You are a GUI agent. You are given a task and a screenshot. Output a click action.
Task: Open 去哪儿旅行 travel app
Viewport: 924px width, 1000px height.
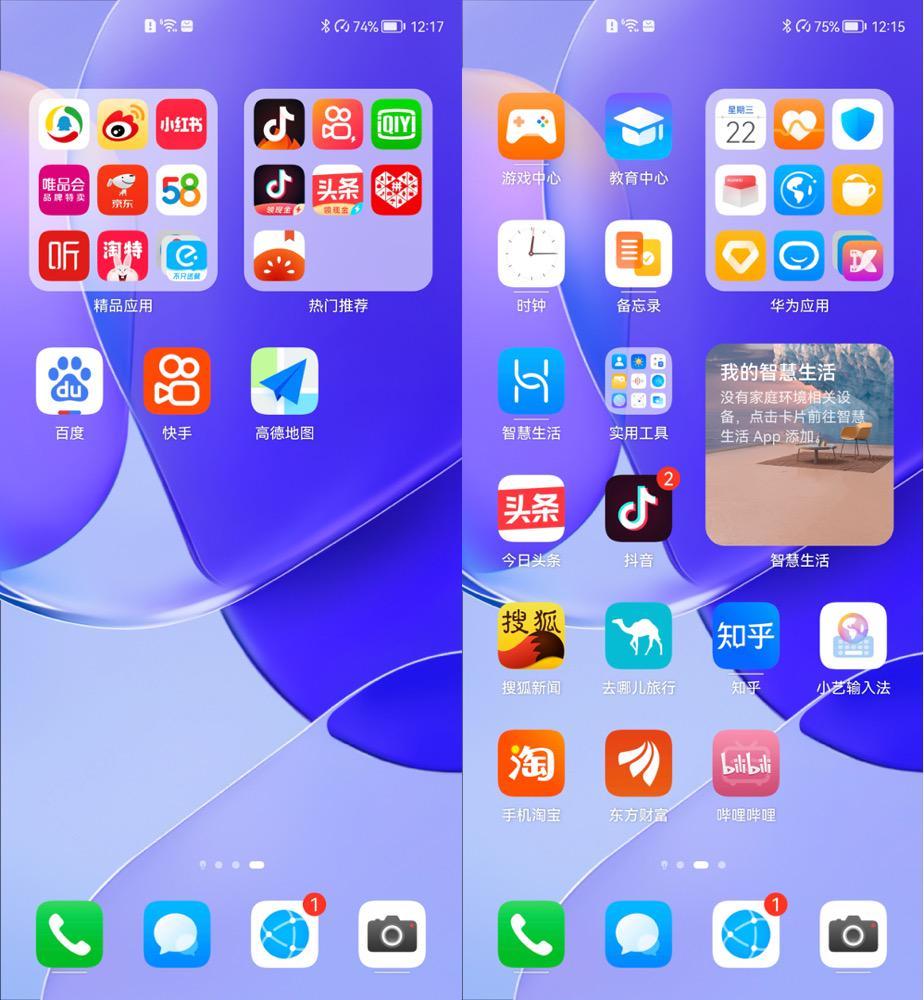pos(638,636)
